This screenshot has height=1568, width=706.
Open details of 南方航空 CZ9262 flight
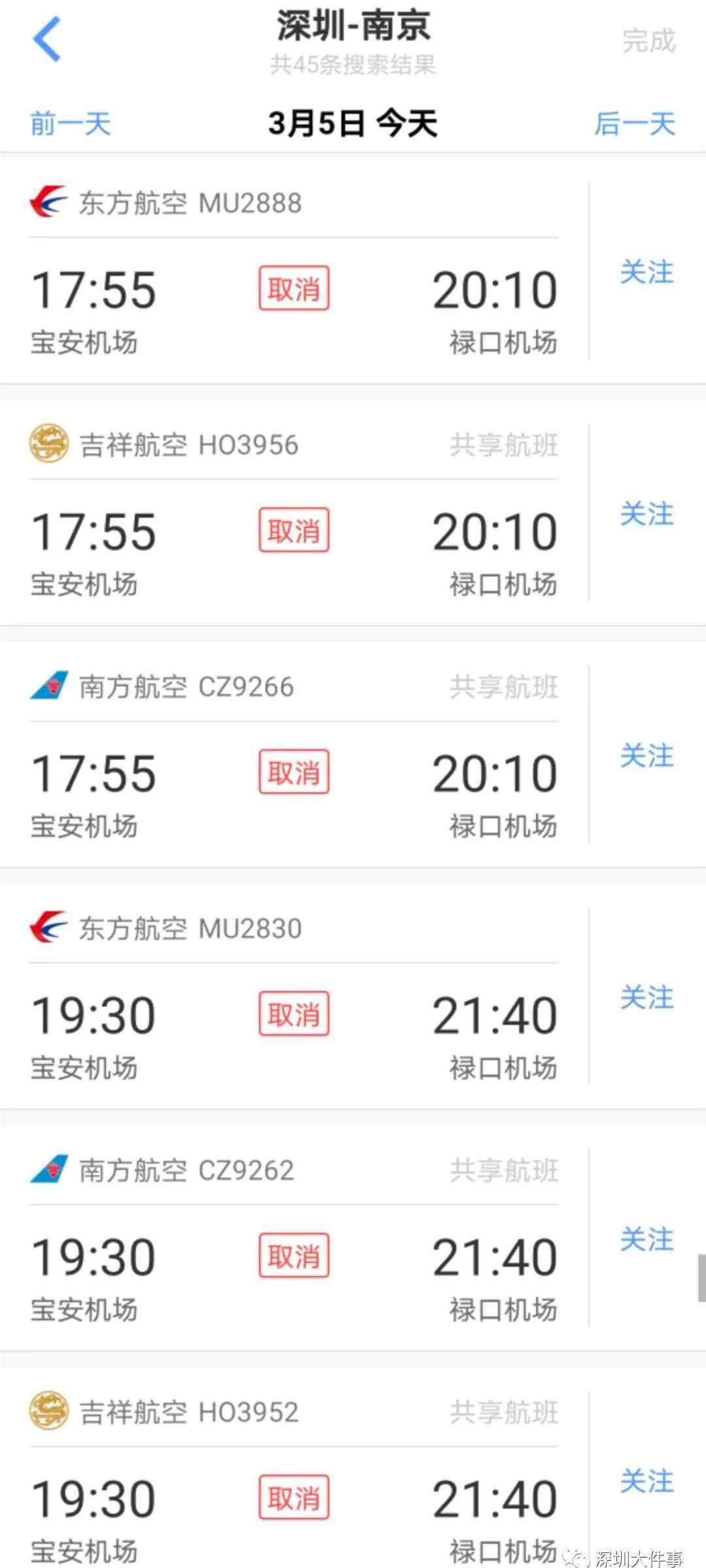(x=294, y=1238)
